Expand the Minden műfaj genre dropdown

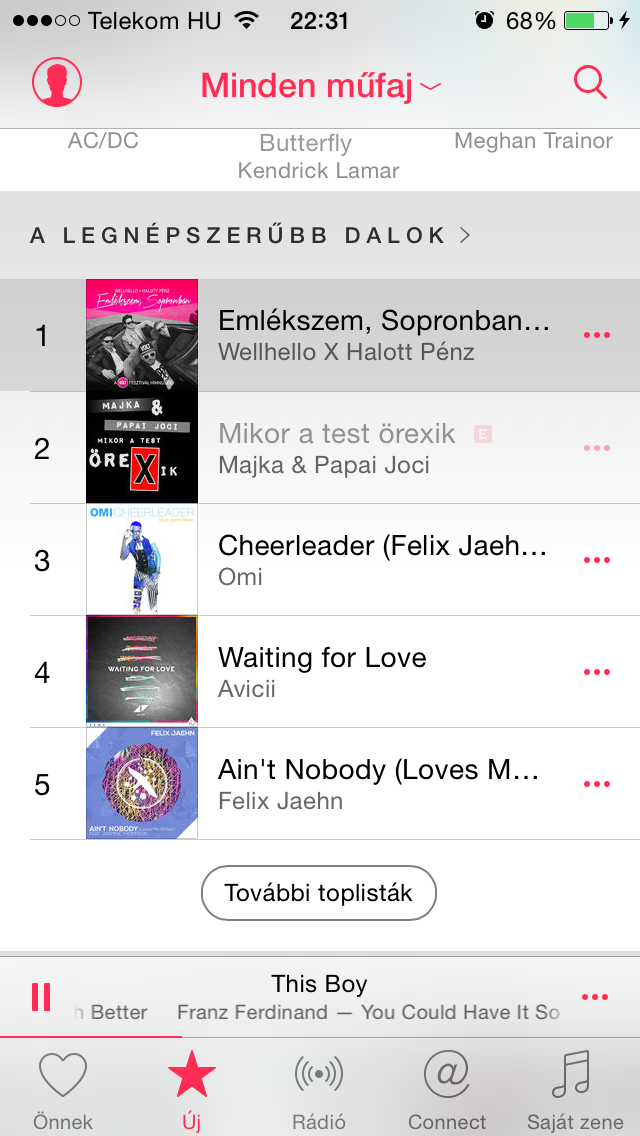[320, 87]
